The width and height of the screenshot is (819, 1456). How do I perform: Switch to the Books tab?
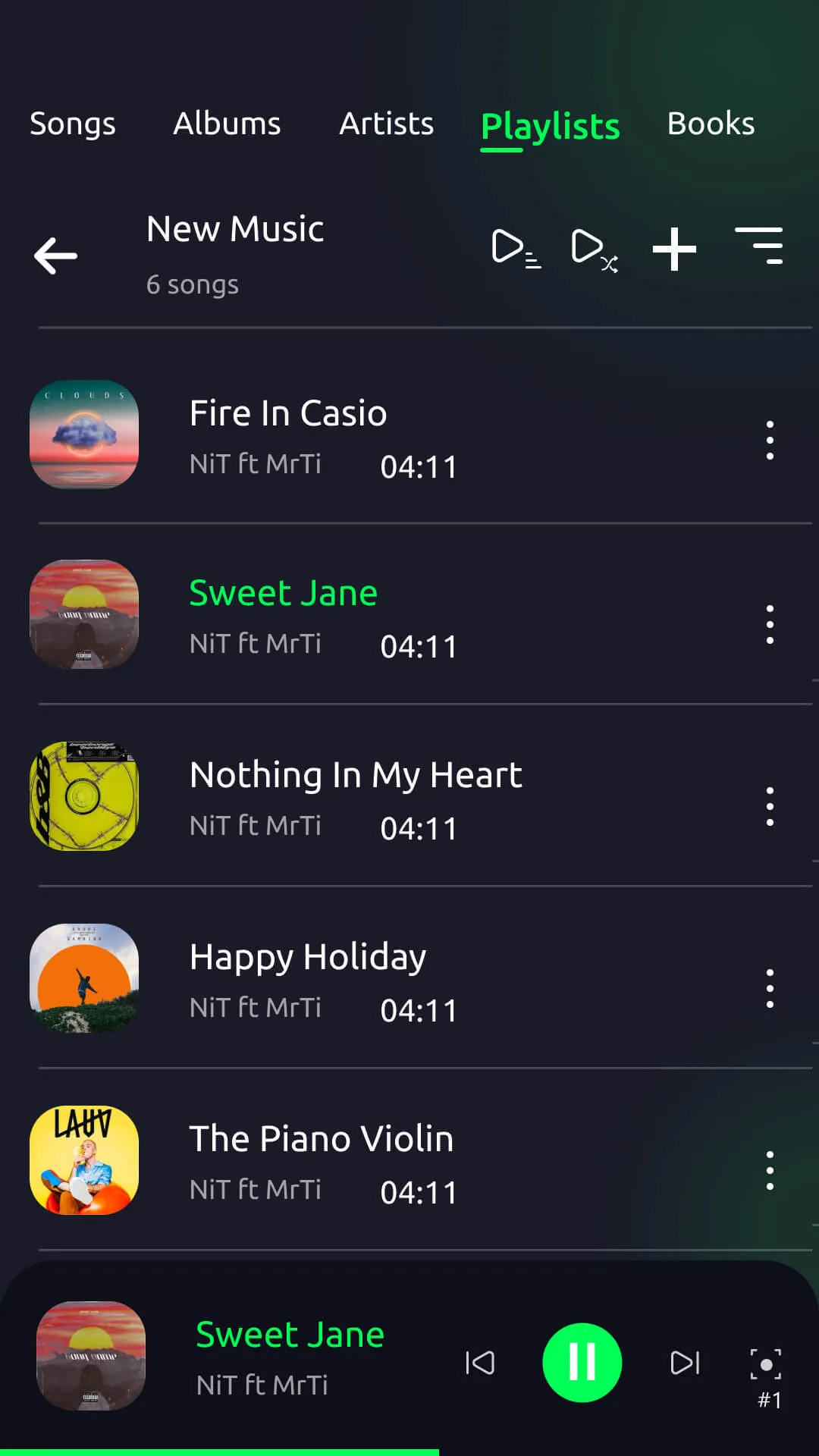coord(710,124)
